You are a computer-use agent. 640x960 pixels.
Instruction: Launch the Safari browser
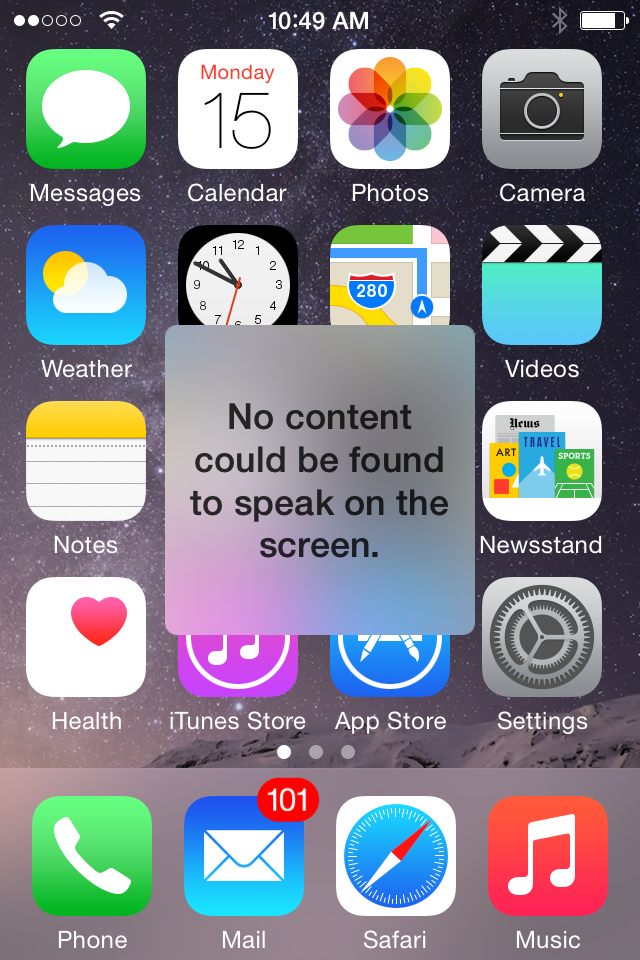[x=396, y=856]
